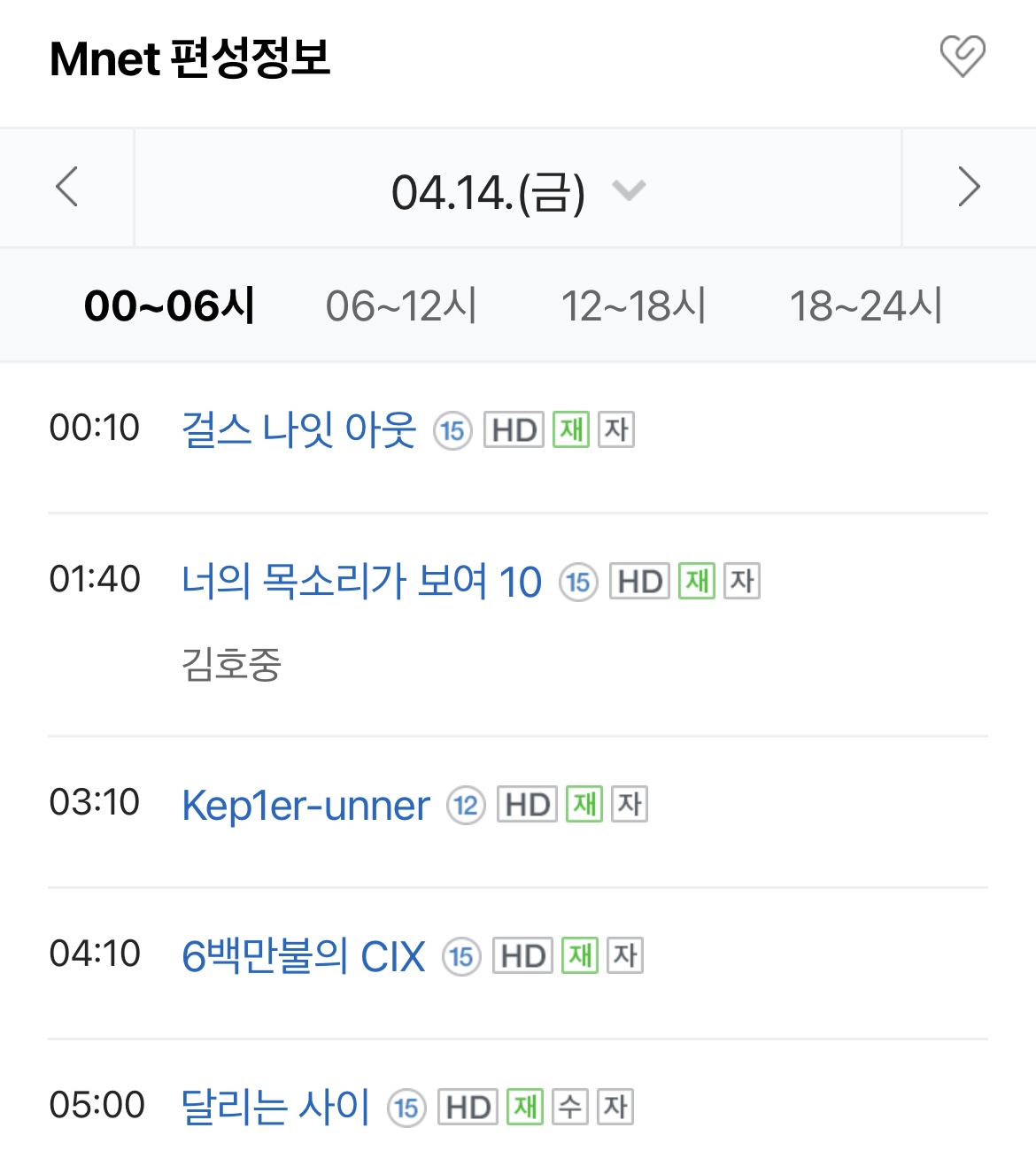Select the 18~24시 time tab
The height and width of the screenshot is (1174, 1036).
(866, 306)
